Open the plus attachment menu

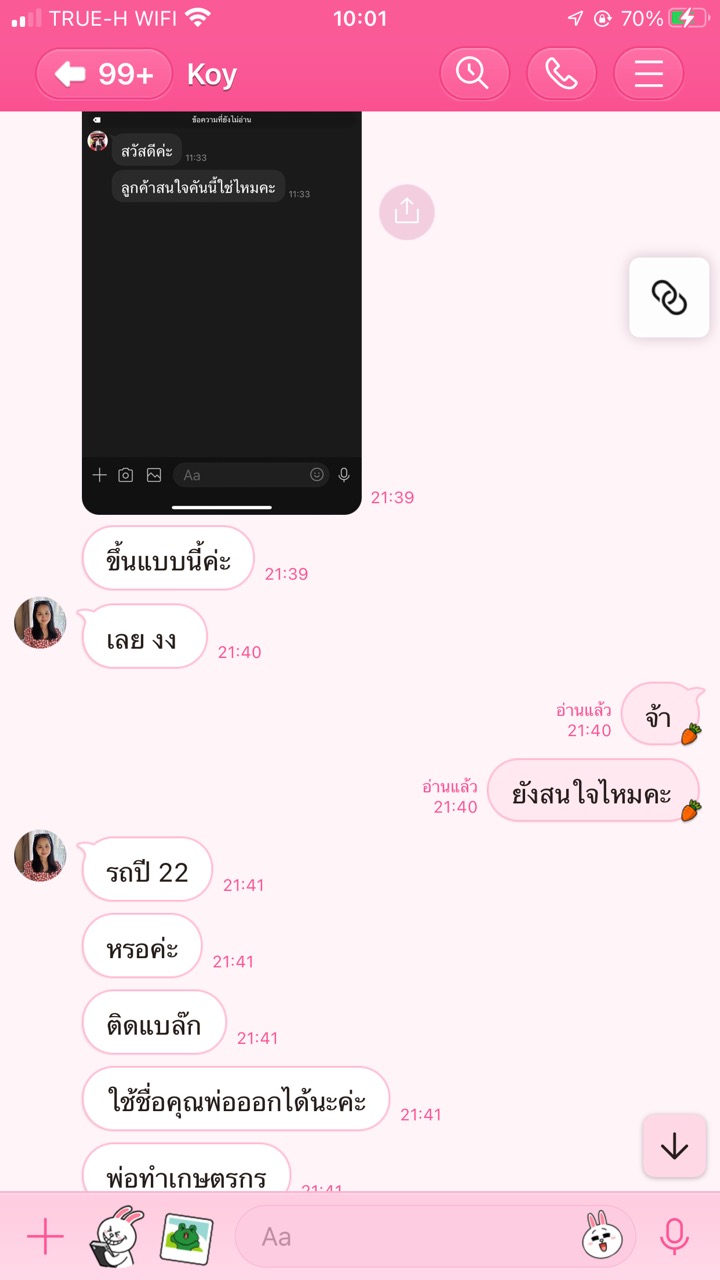45,1237
